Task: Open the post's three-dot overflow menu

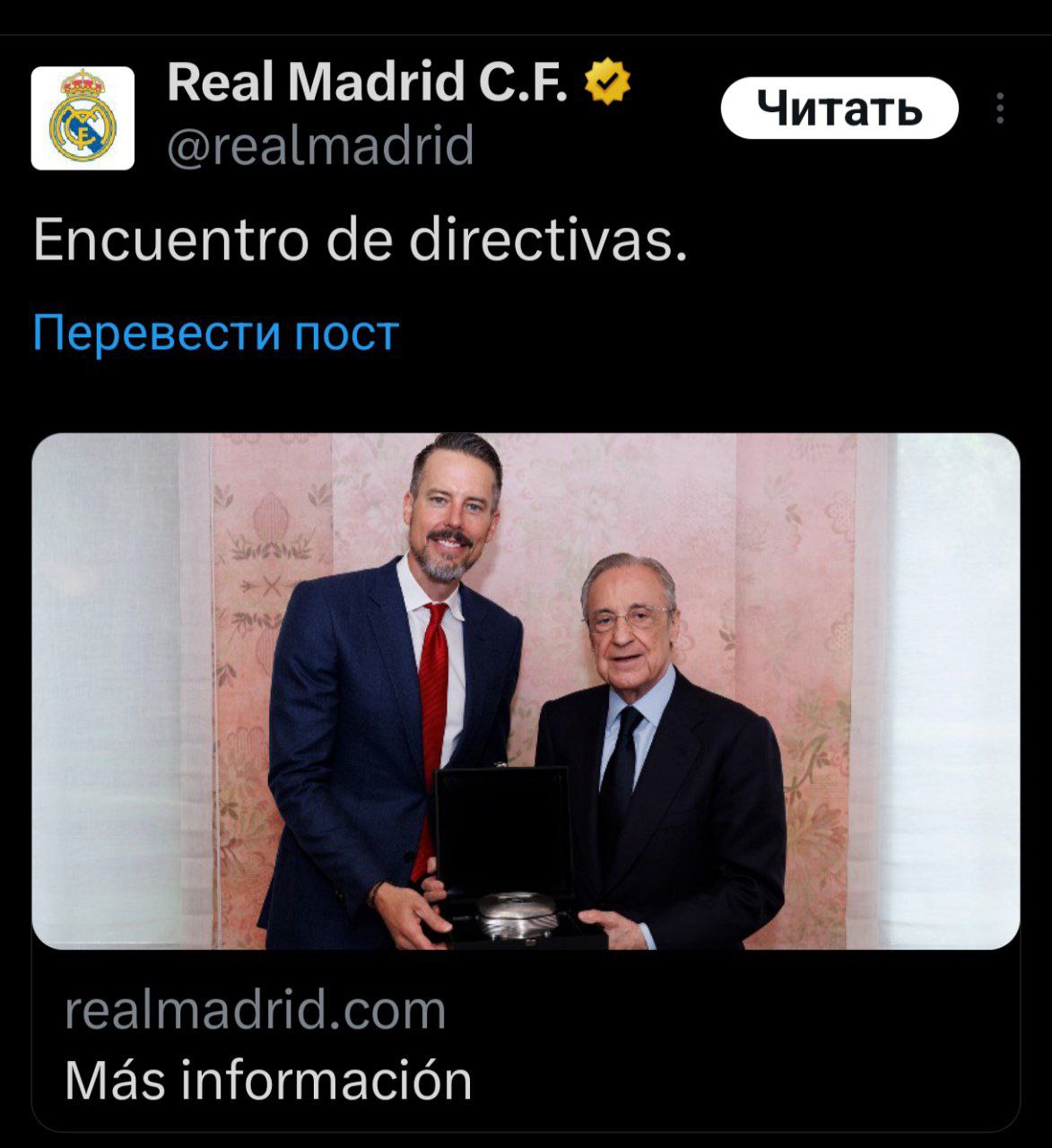Action: (x=999, y=109)
